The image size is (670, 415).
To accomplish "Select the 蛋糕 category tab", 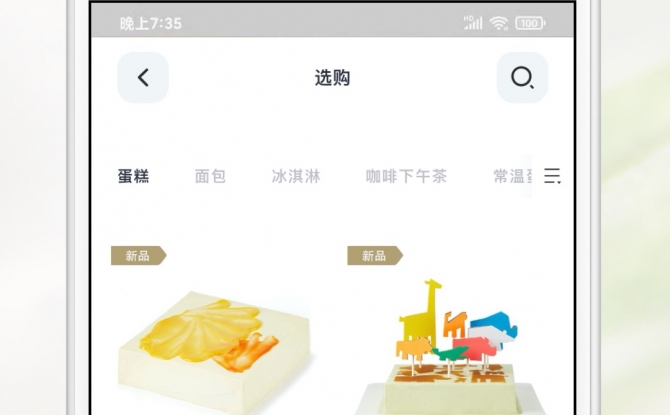I will [x=133, y=176].
